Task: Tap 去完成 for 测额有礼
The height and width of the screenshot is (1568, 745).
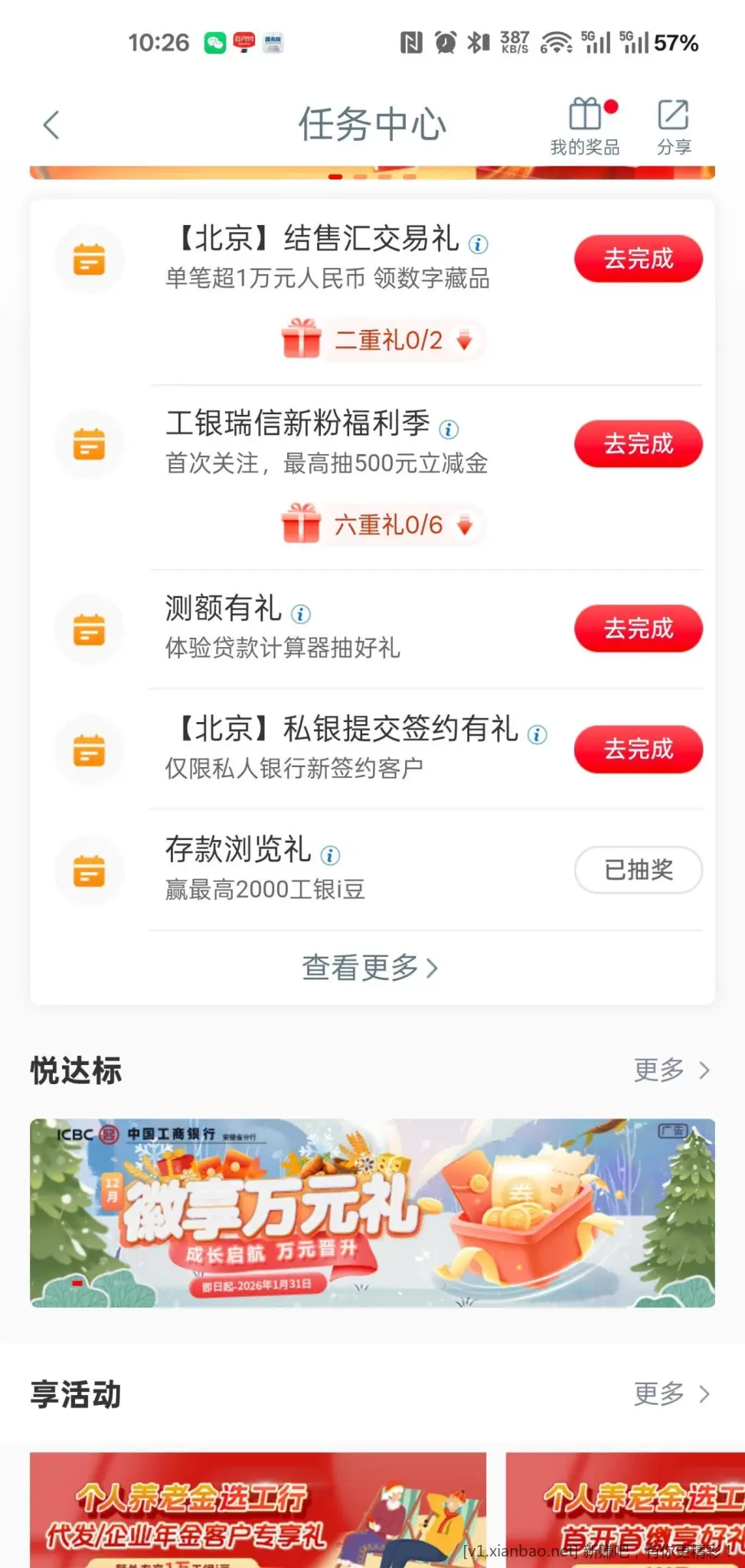Action: pos(638,628)
